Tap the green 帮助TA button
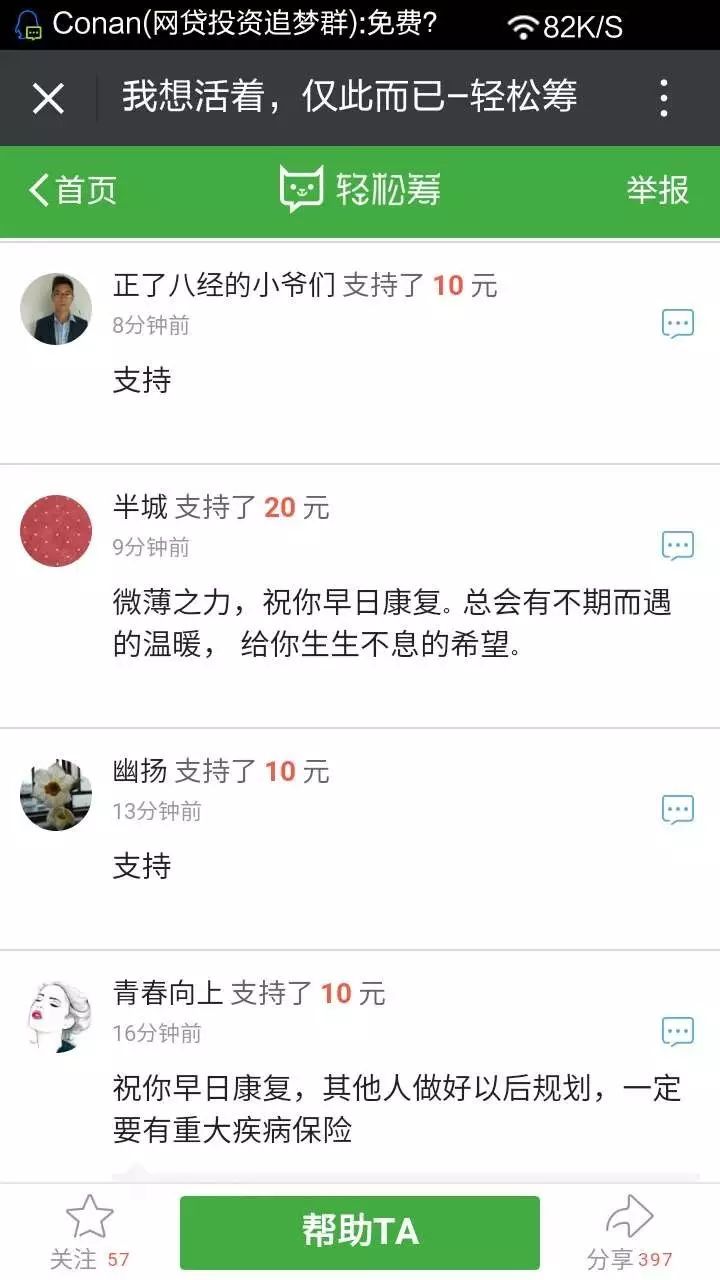Viewport: 720px width, 1280px height. (x=360, y=1232)
